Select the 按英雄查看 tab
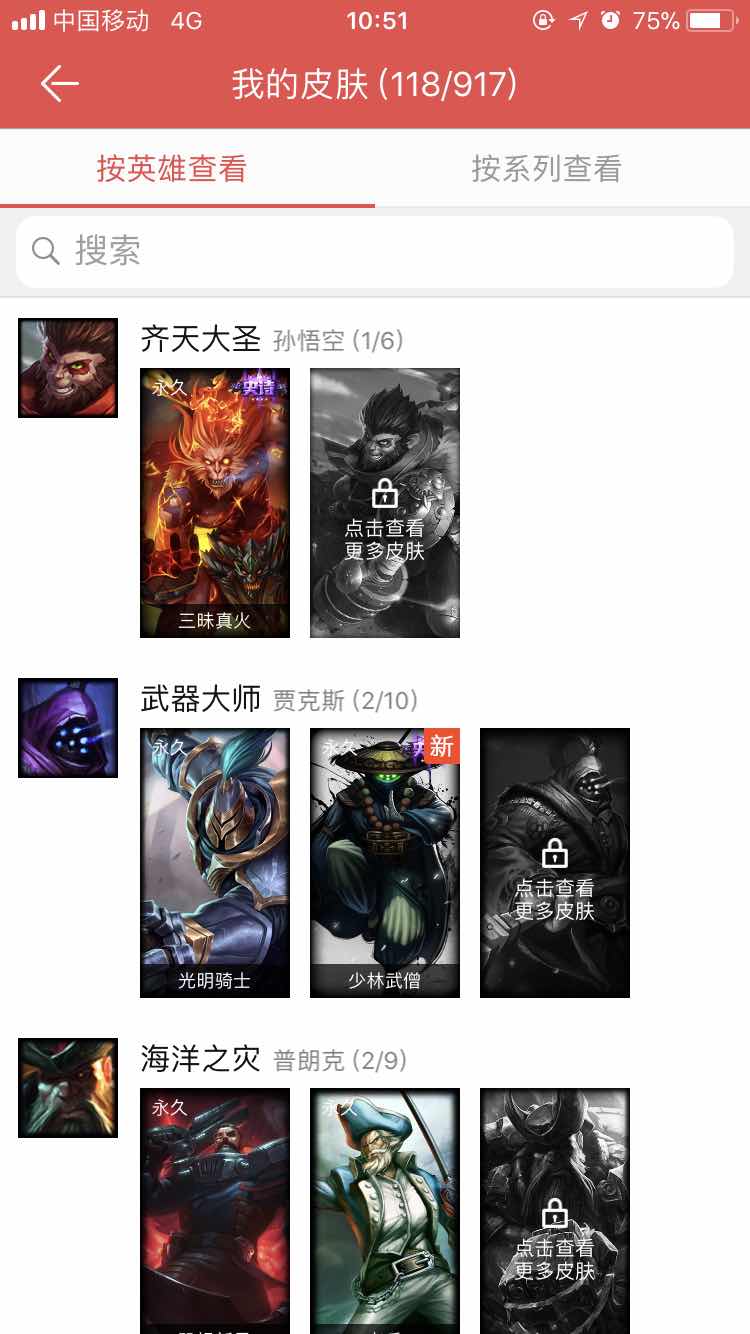The height and width of the screenshot is (1334, 750). point(172,168)
